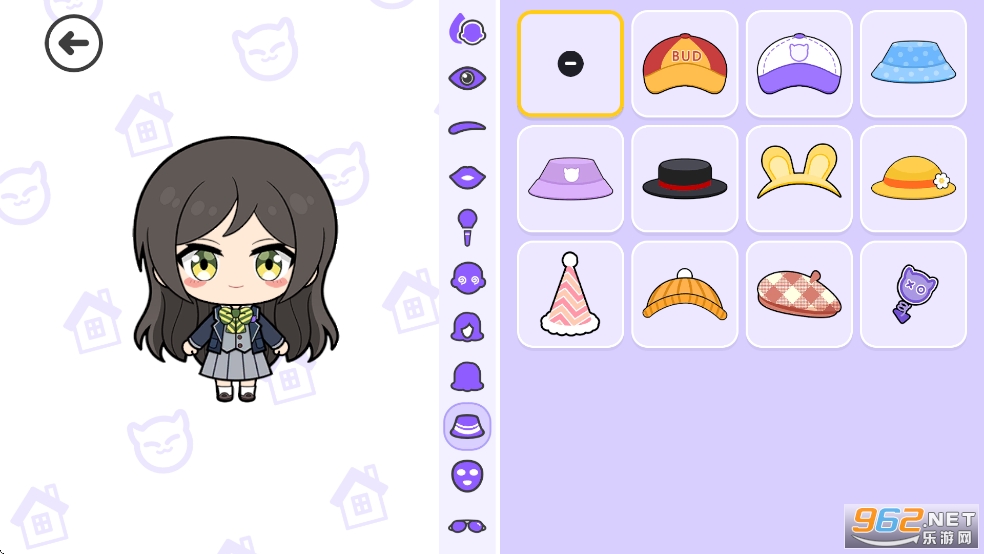
Task: Choose the purple bucket hat
Action: [570, 179]
